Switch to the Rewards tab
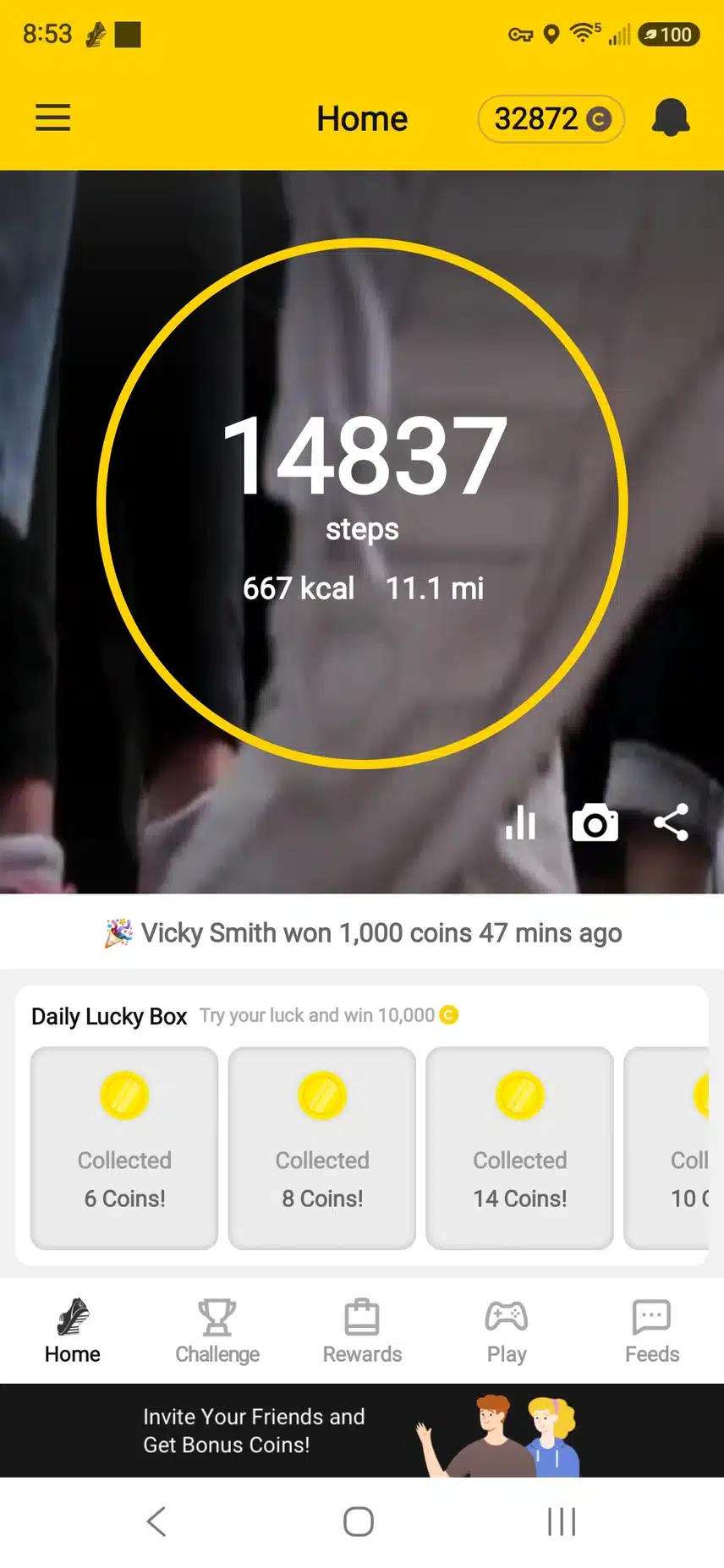The image size is (724, 1568). [x=362, y=1331]
